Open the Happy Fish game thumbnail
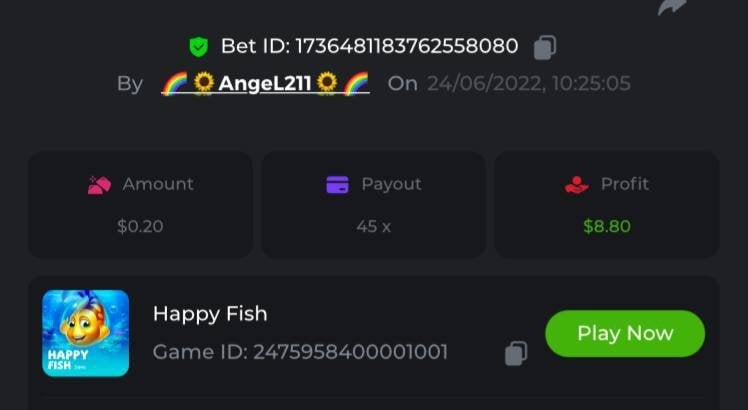The width and height of the screenshot is (748, 410). coord(86,333)
